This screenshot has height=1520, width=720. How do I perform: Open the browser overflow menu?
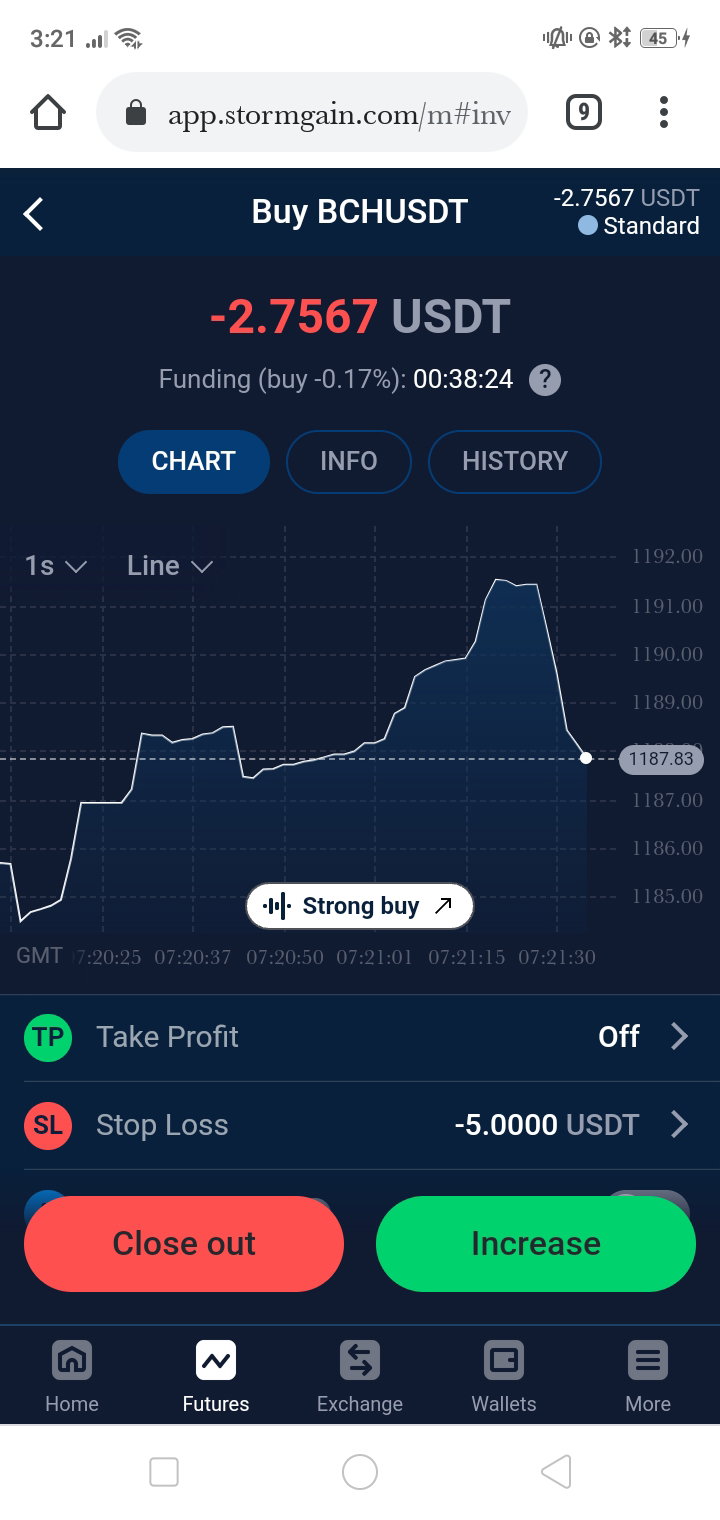[x=664, y=112]
